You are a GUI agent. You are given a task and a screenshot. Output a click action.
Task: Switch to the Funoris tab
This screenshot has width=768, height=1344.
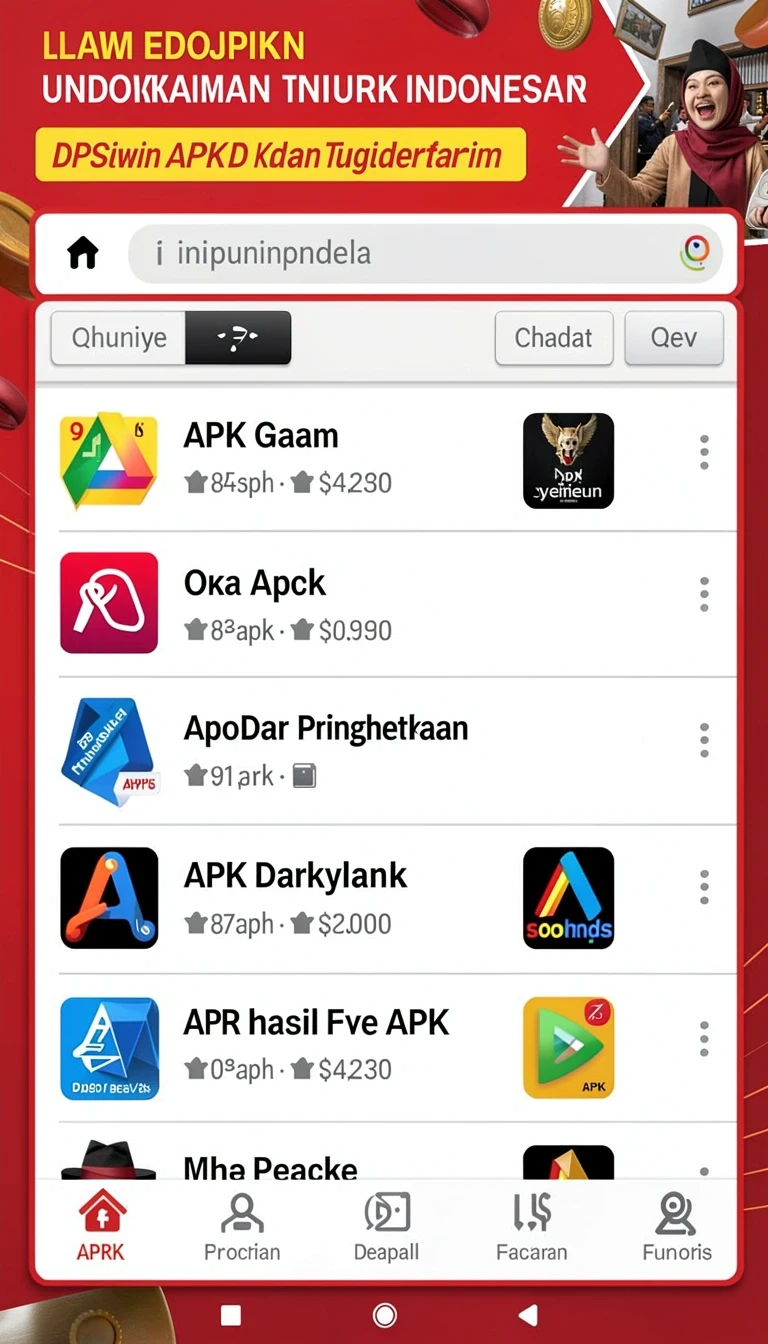click(677, 1226)
